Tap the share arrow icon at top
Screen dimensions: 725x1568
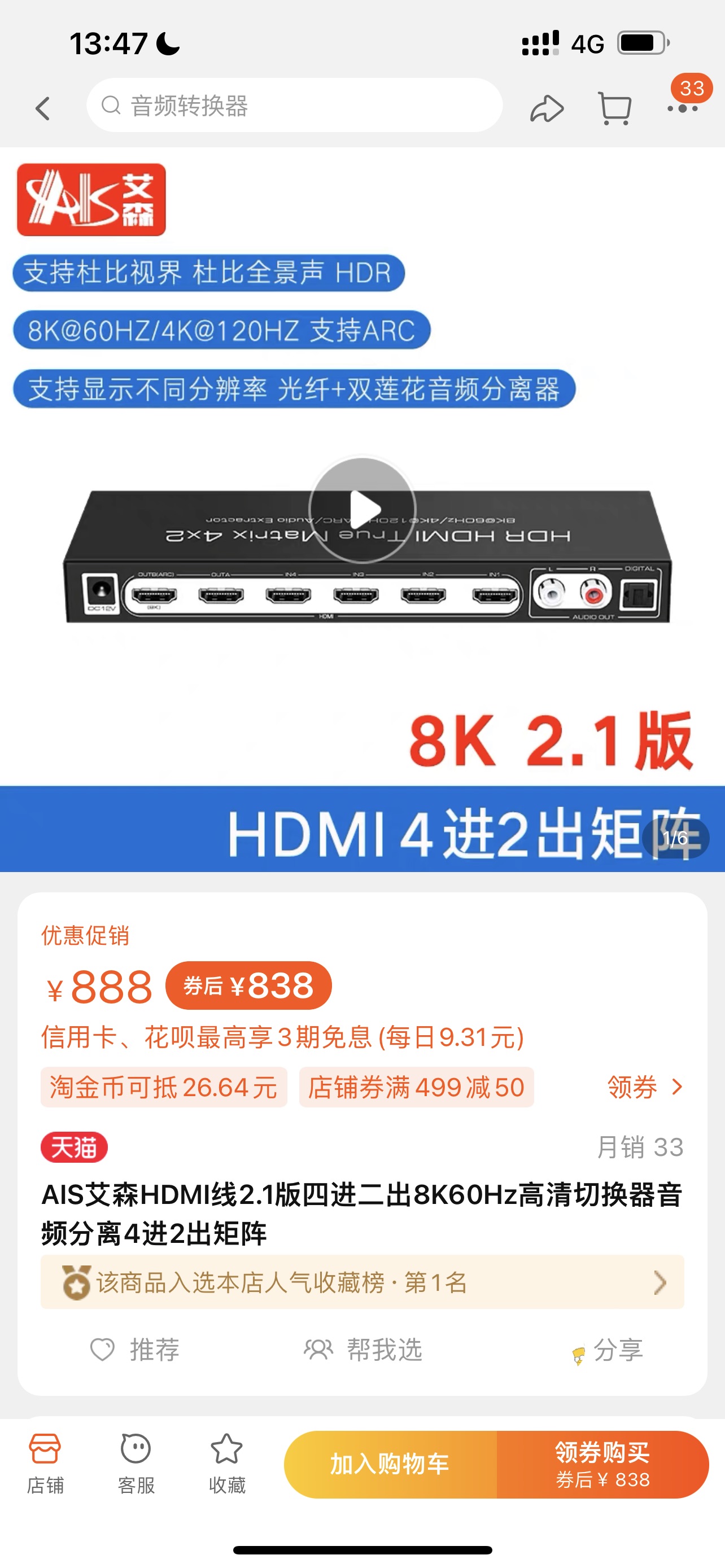pos(547,108)
